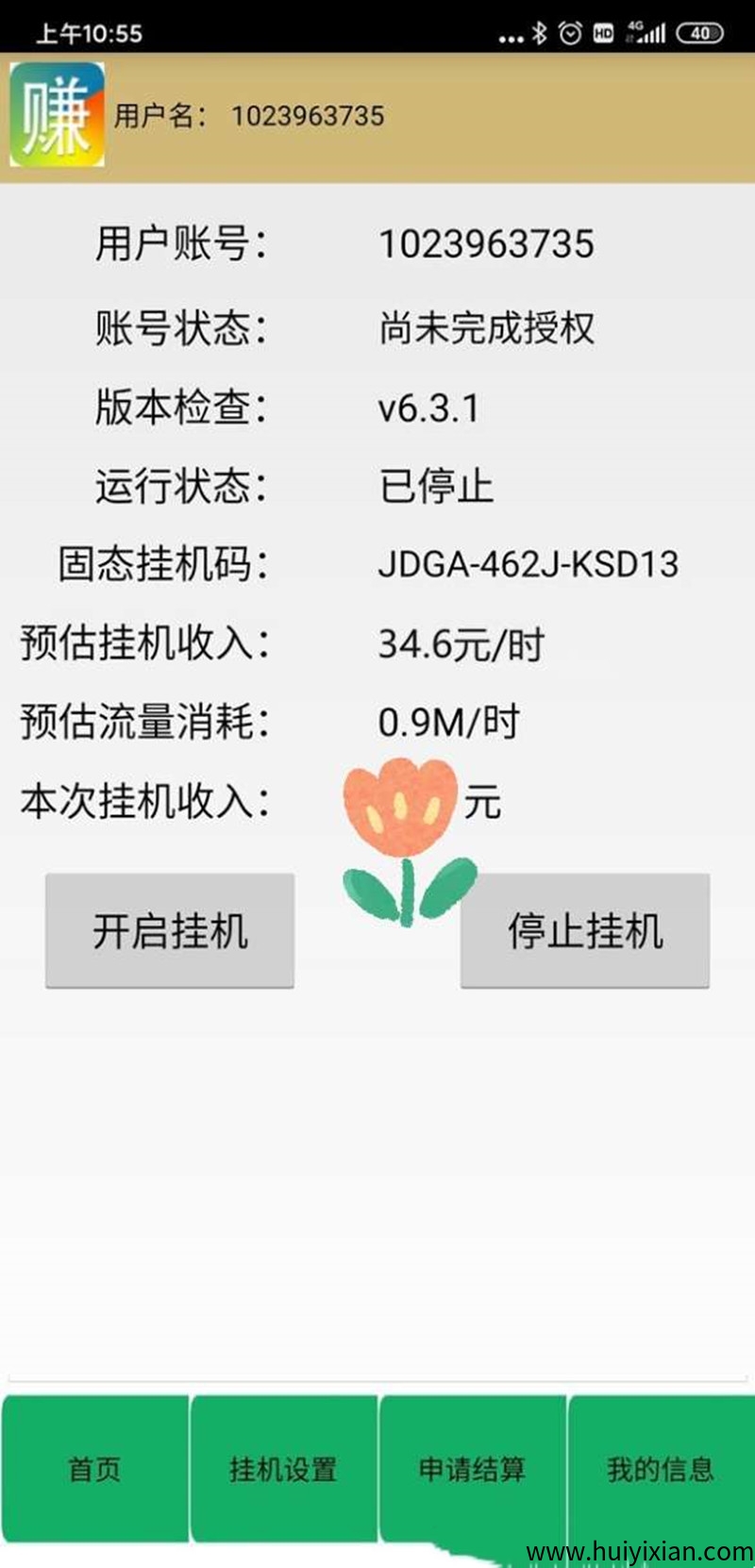Tap the notification dots in status bar
This screenshot has height=1568, width=755.
(510, 36)
